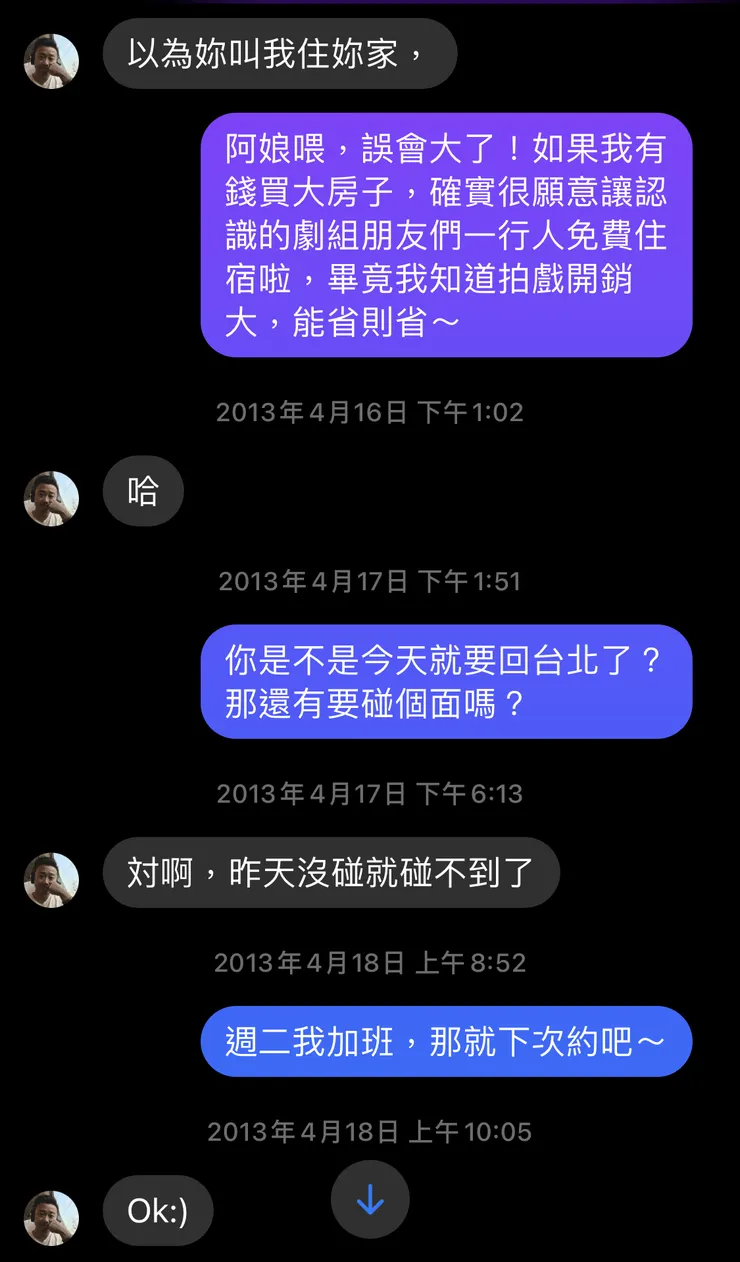Select the "哈" message bubble
This screenshot has height=1262, width=740.
coord(142,491)
